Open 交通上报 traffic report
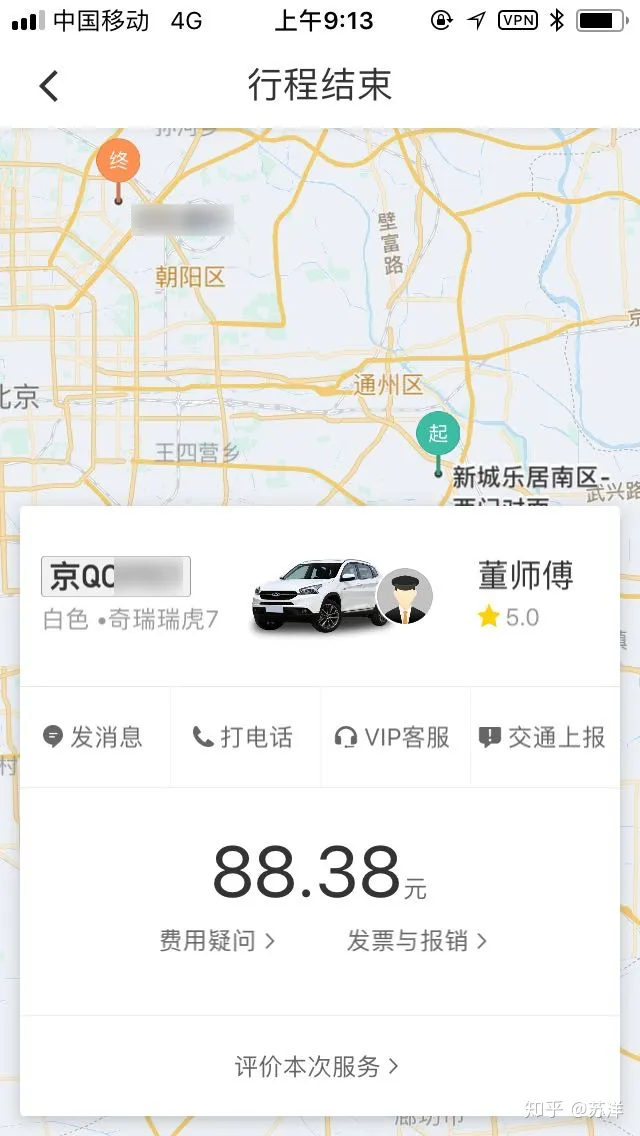Image resolution: width=640 pixels, height=1136 pixels. click(543, 738)
